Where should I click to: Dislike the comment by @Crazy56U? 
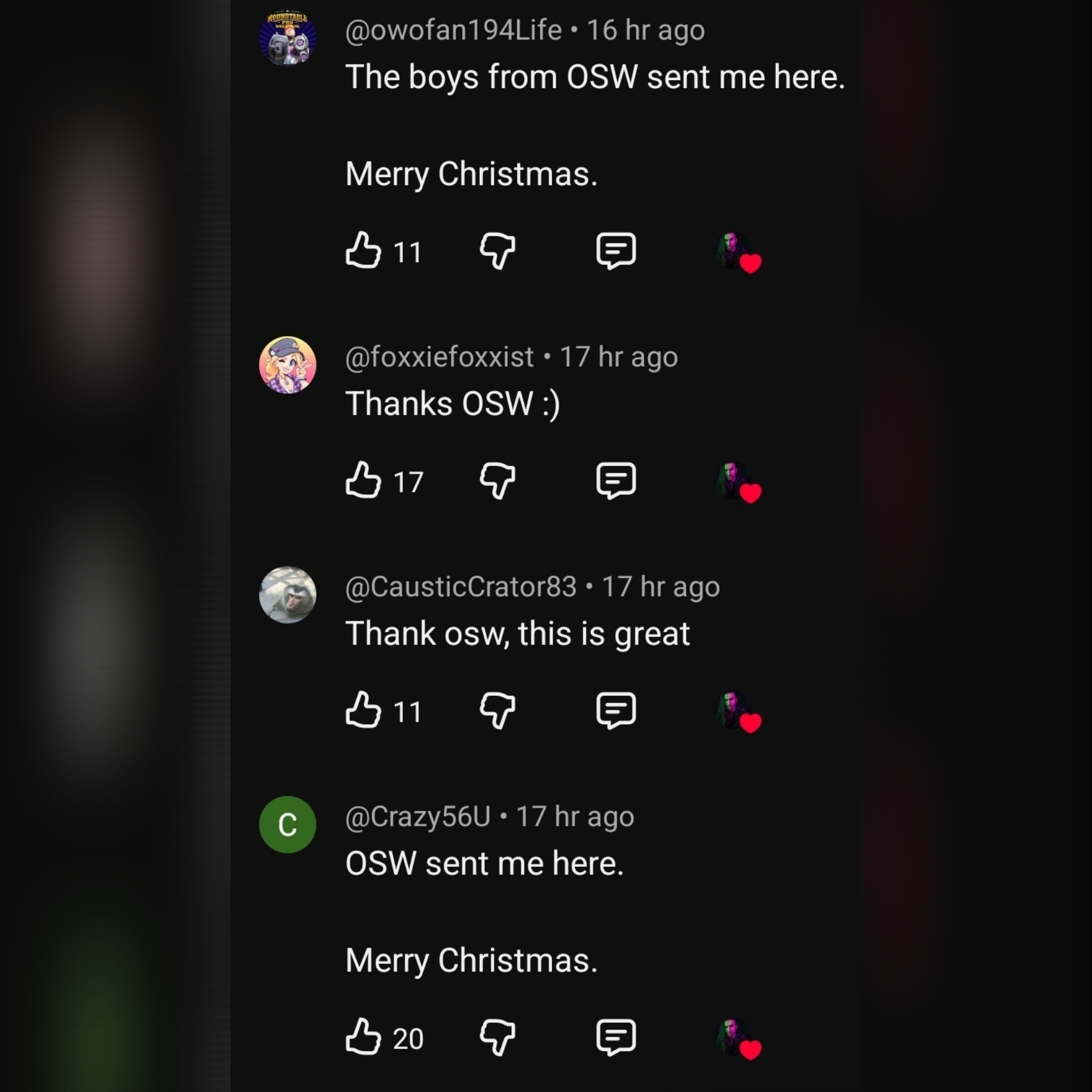pyautogui.click(x=497, y=1037)
